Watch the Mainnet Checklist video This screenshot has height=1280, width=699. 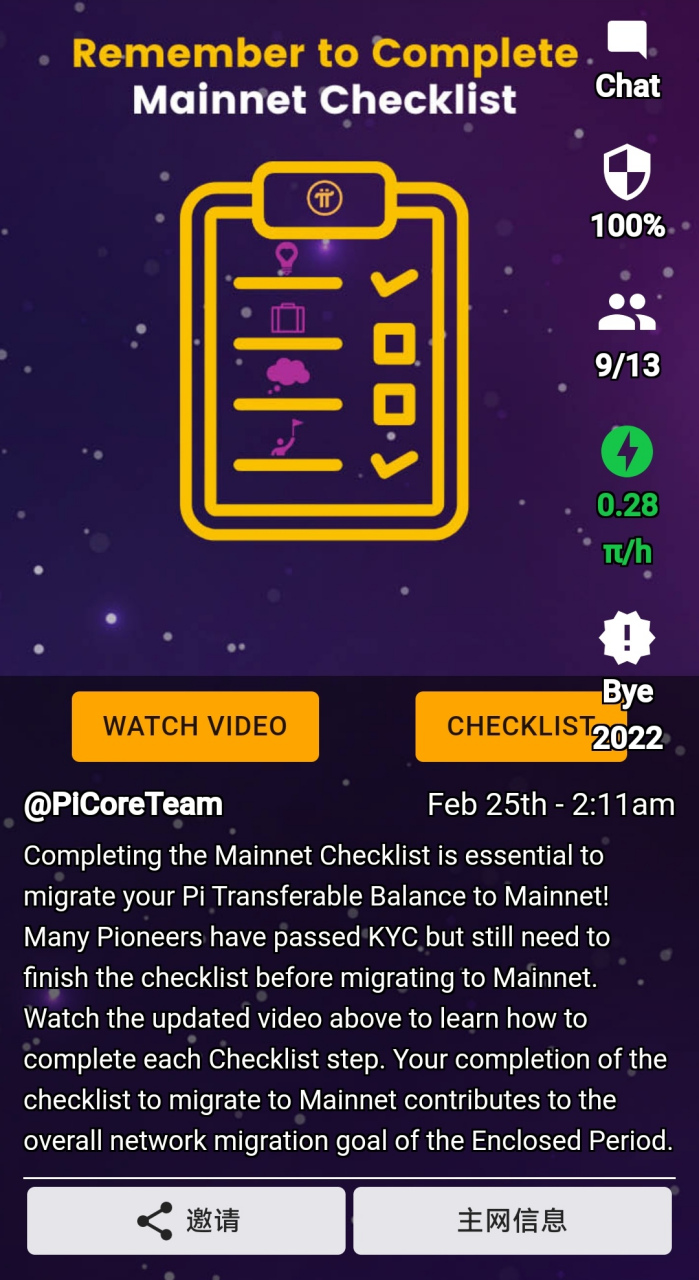pyautogui.click(x=195, y=727)
